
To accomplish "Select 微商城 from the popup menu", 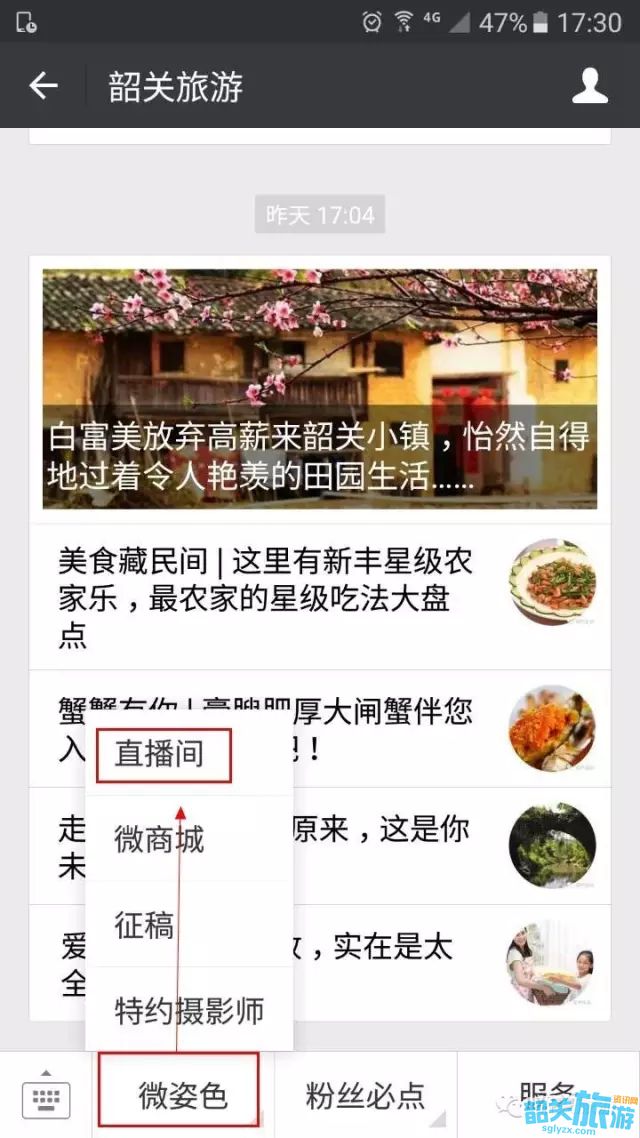I will click(x=160, y=839).
